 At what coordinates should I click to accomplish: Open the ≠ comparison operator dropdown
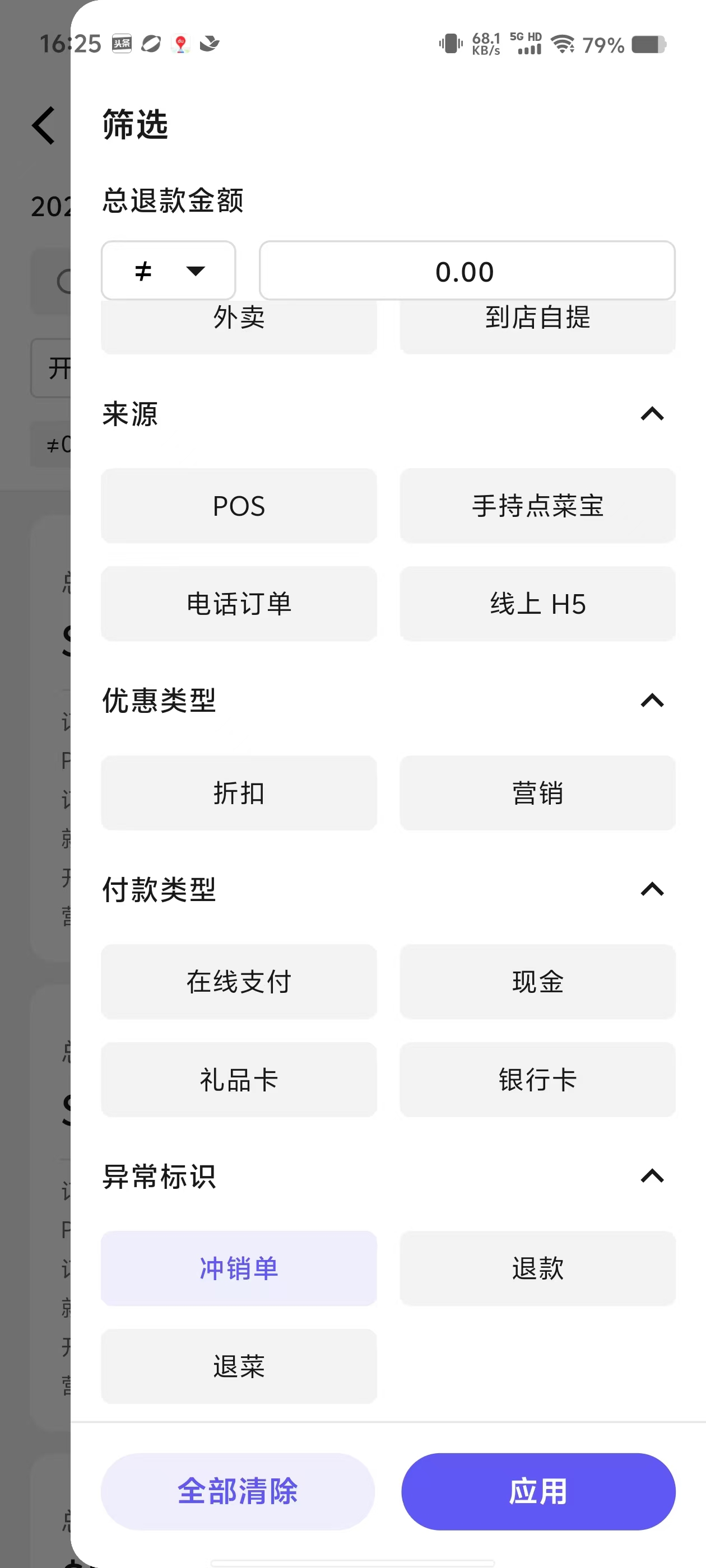168,271
